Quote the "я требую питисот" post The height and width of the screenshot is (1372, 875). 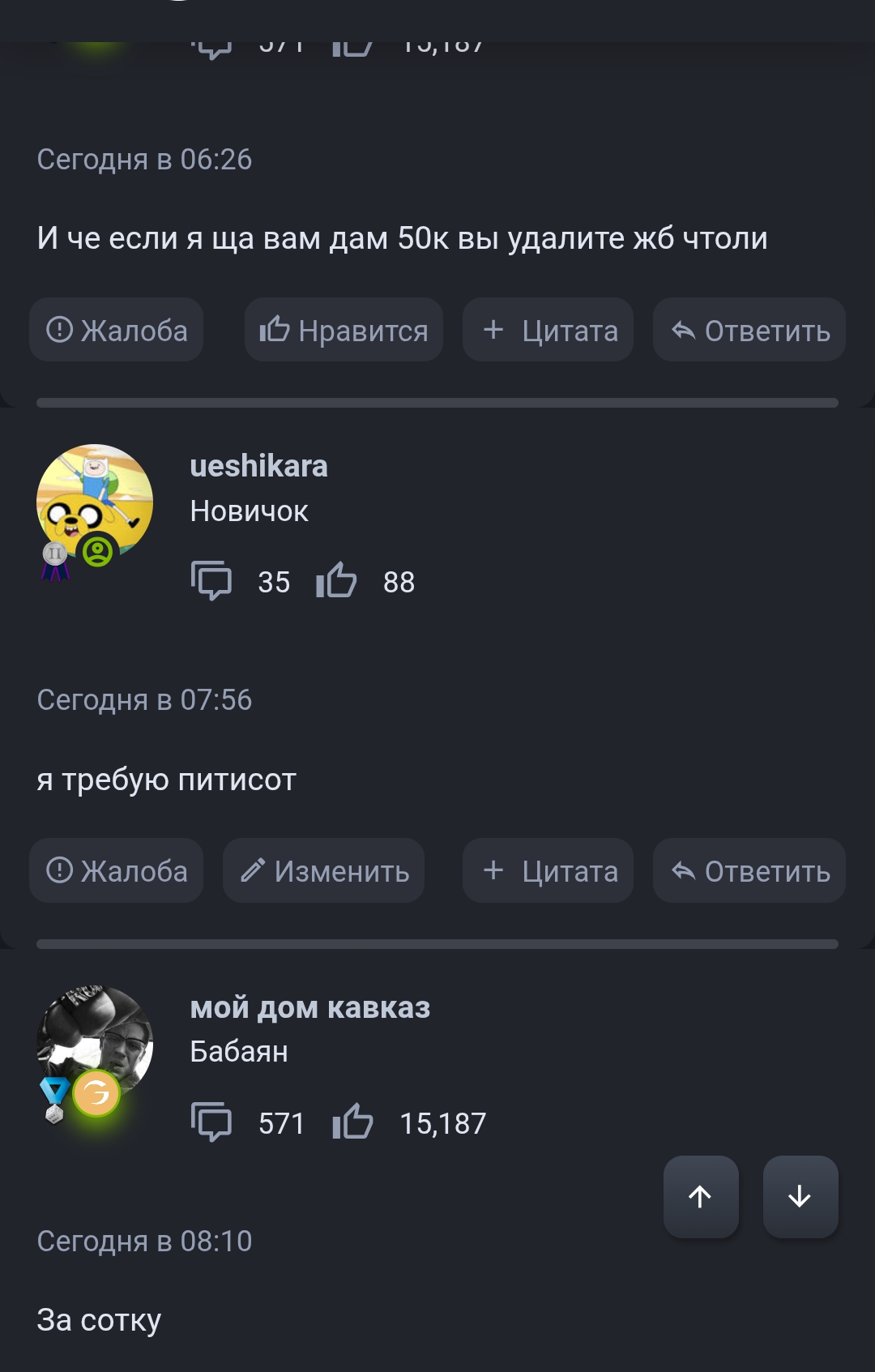548,871
